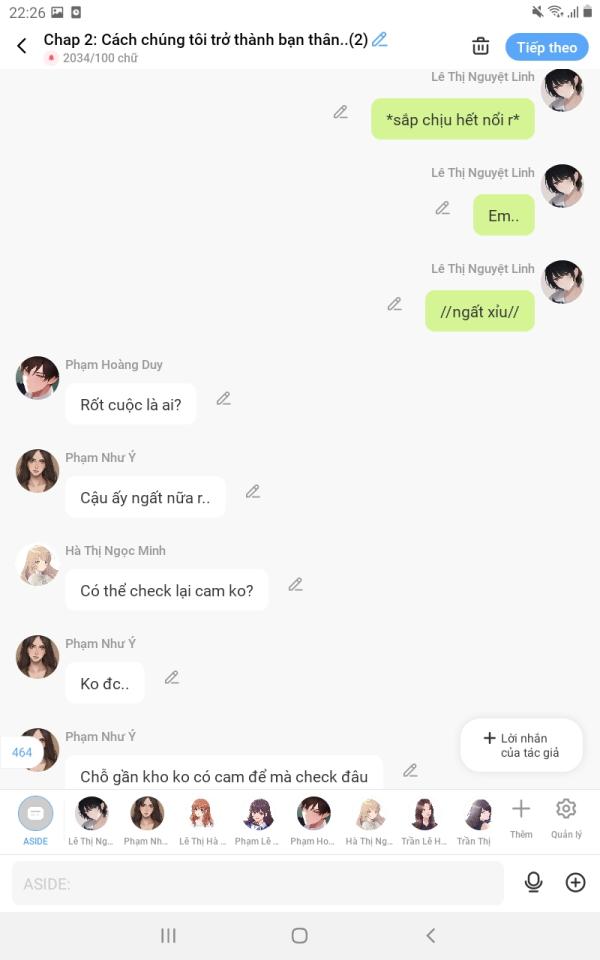This screenshot has width=600, height=960.
Task: Tap the Tiếp theo button
Action: 547,47
